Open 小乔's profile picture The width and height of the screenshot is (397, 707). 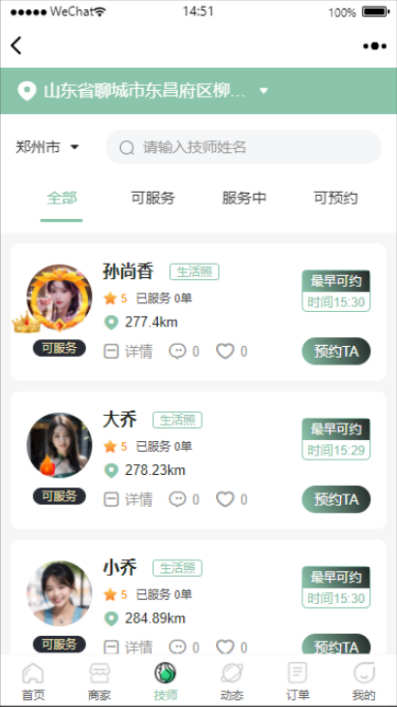[x=60, y=593]
